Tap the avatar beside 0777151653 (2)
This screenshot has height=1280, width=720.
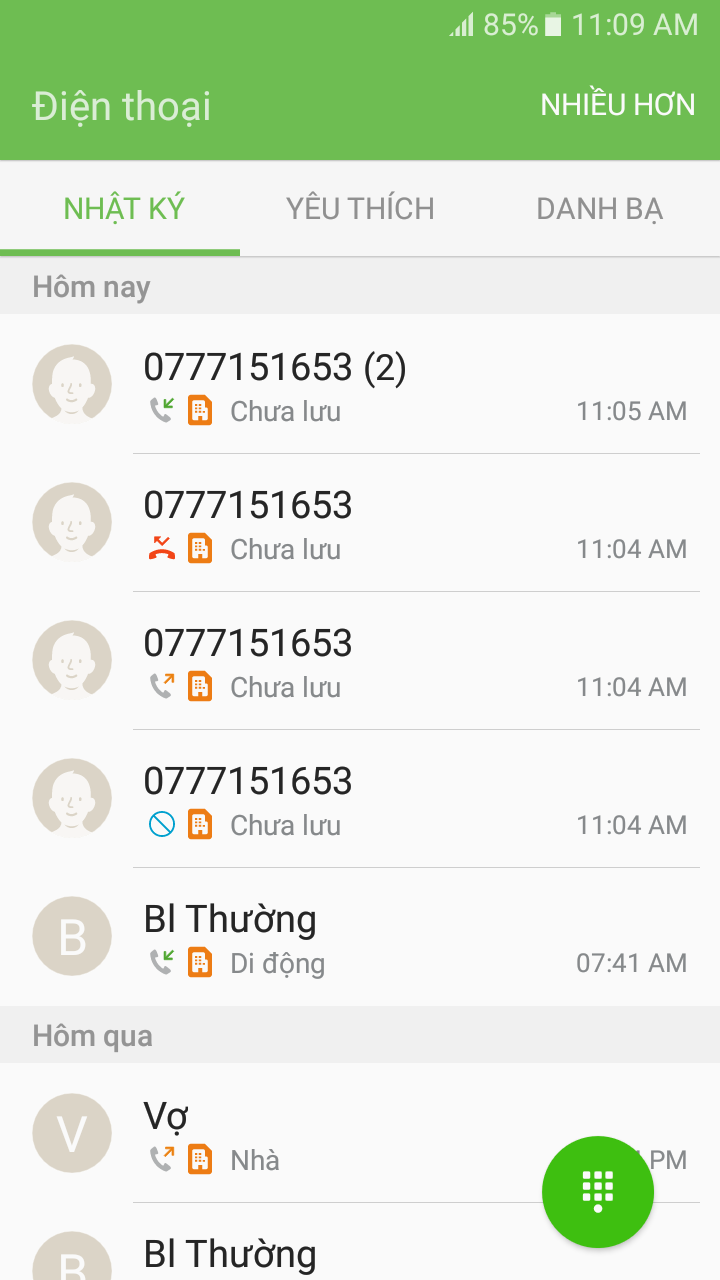pyautogui.click(x=72, y=385)
